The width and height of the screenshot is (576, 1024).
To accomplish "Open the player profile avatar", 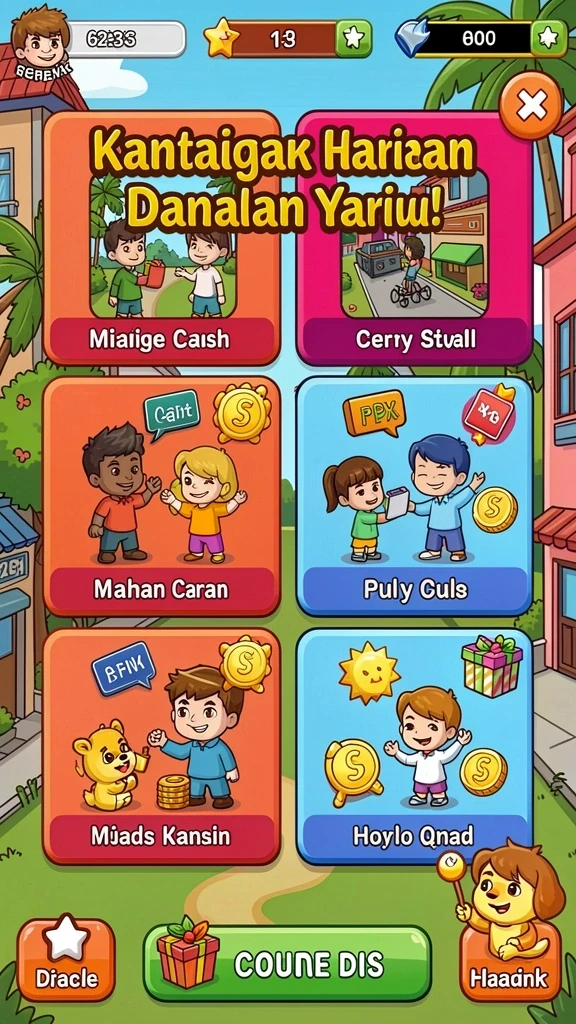I will [x=40, y=40].
